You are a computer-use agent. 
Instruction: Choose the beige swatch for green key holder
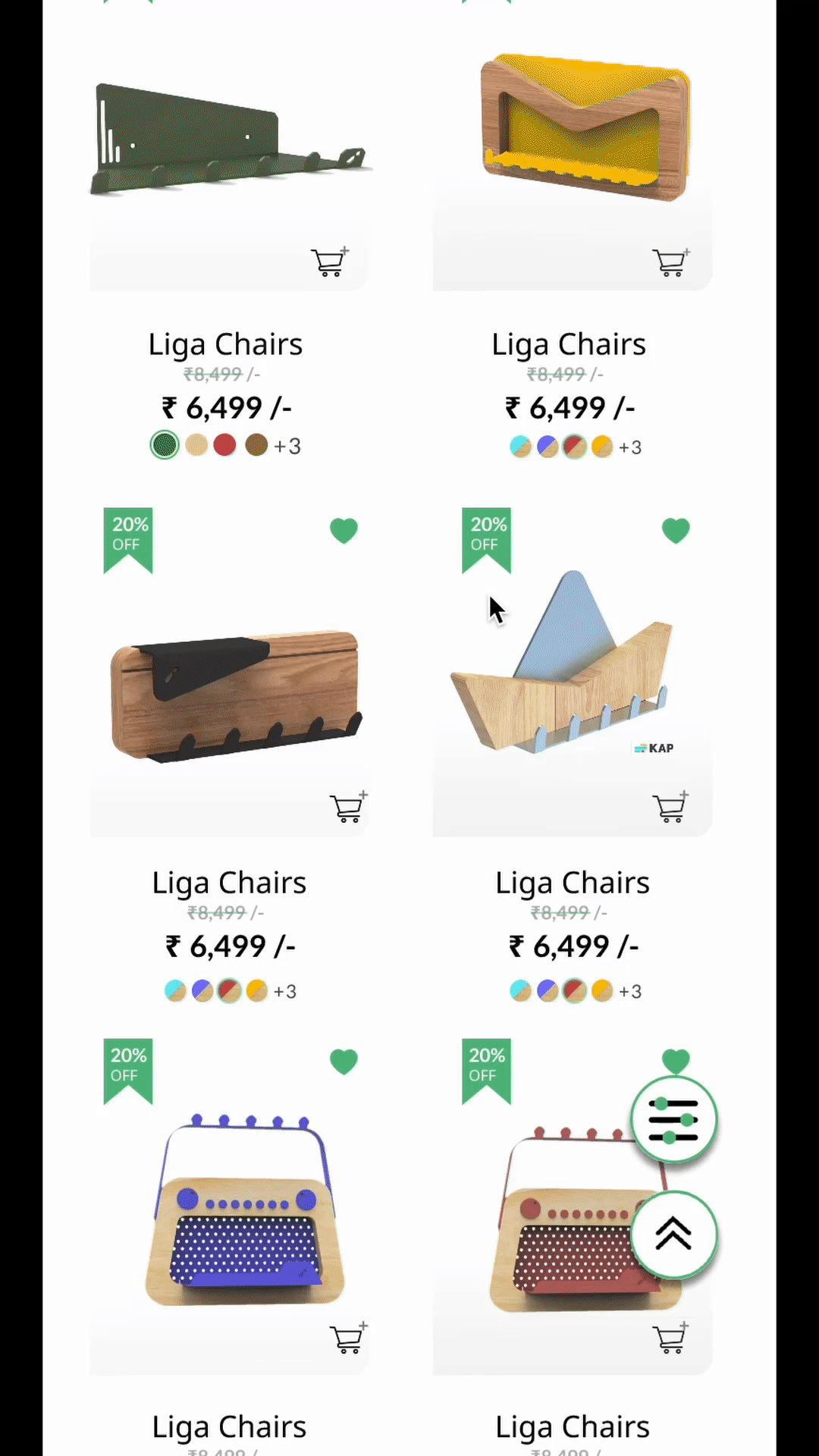coord(196,444)
